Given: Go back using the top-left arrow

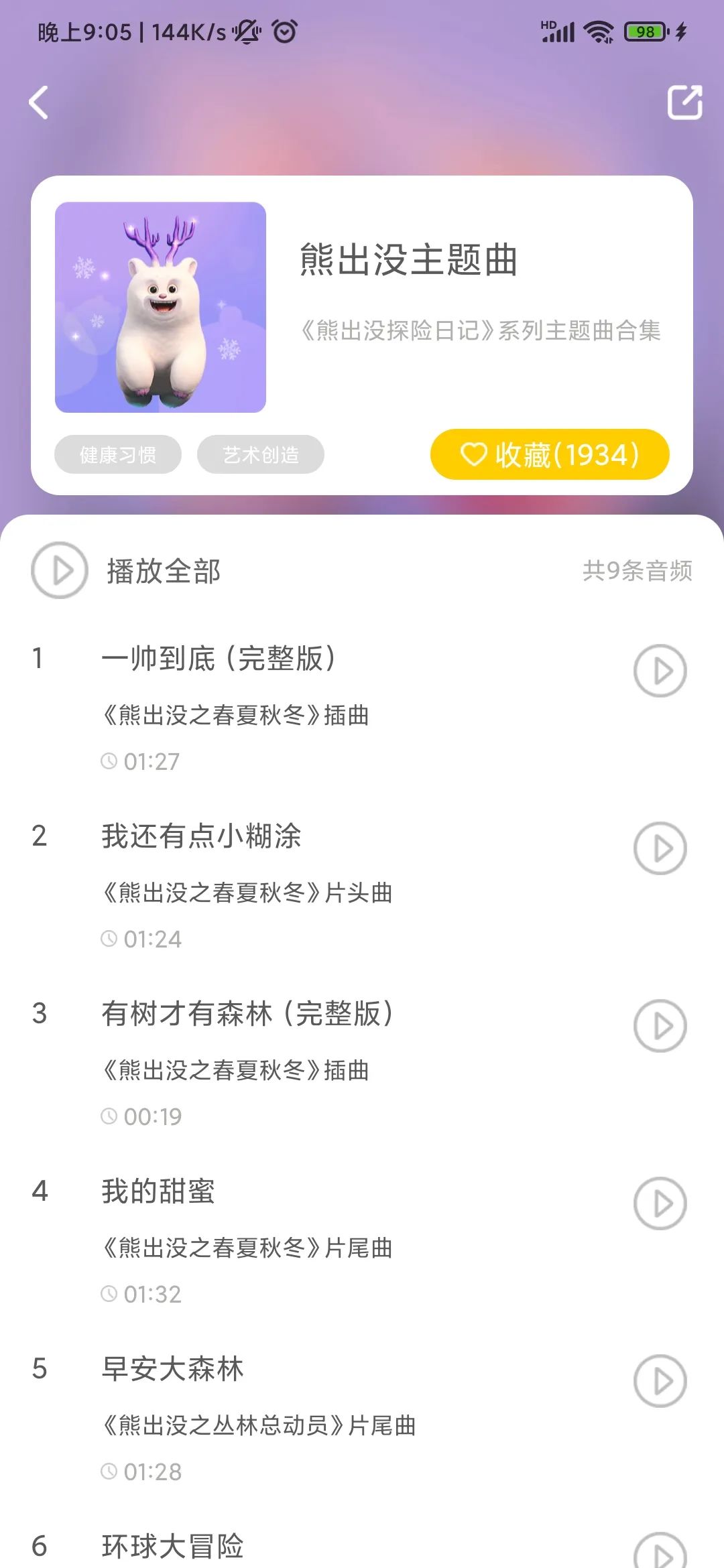Looking at the screenshot, I should coord(39,103).
